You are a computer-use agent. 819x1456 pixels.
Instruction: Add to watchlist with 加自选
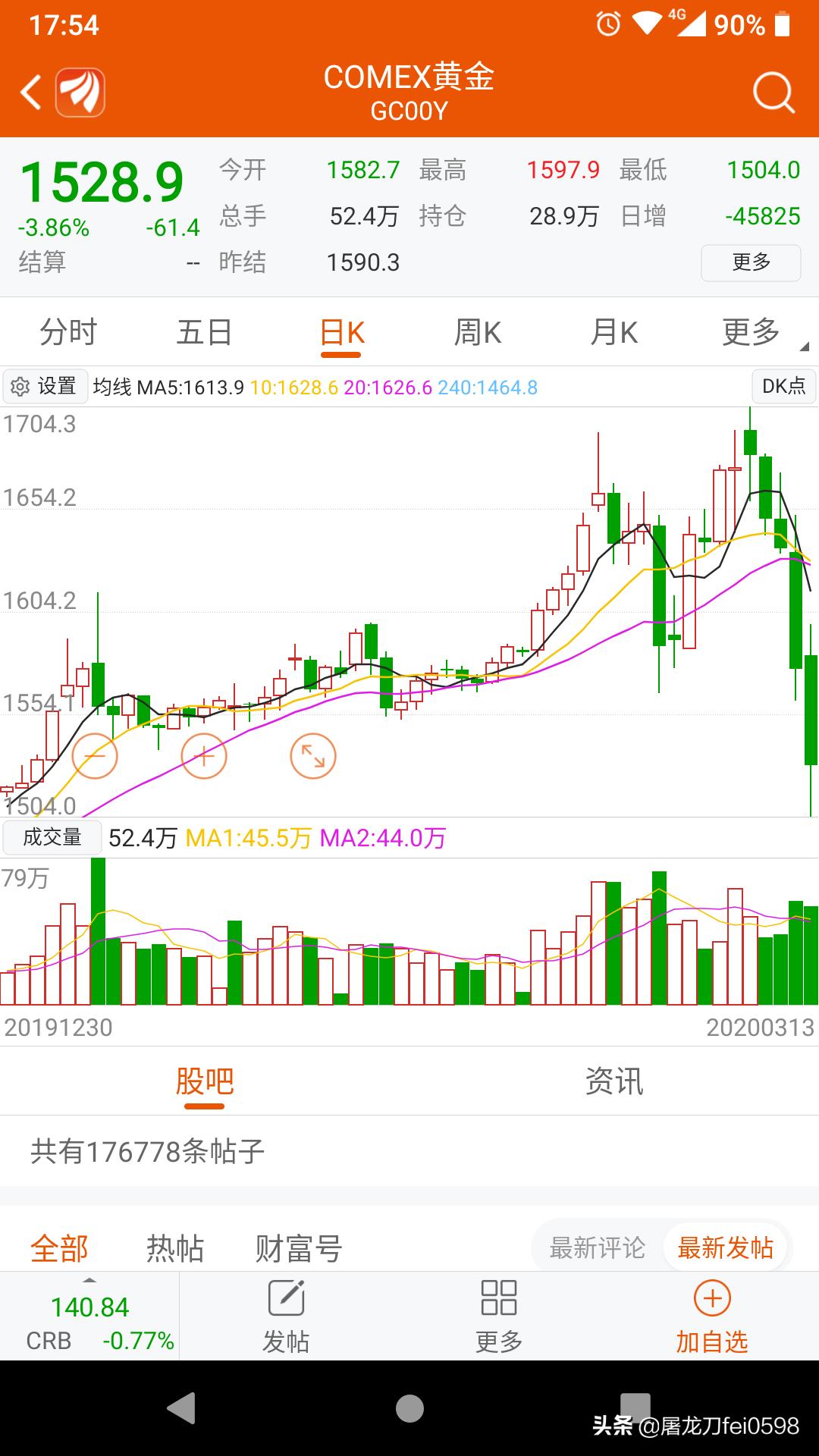tap(711, 1316)
